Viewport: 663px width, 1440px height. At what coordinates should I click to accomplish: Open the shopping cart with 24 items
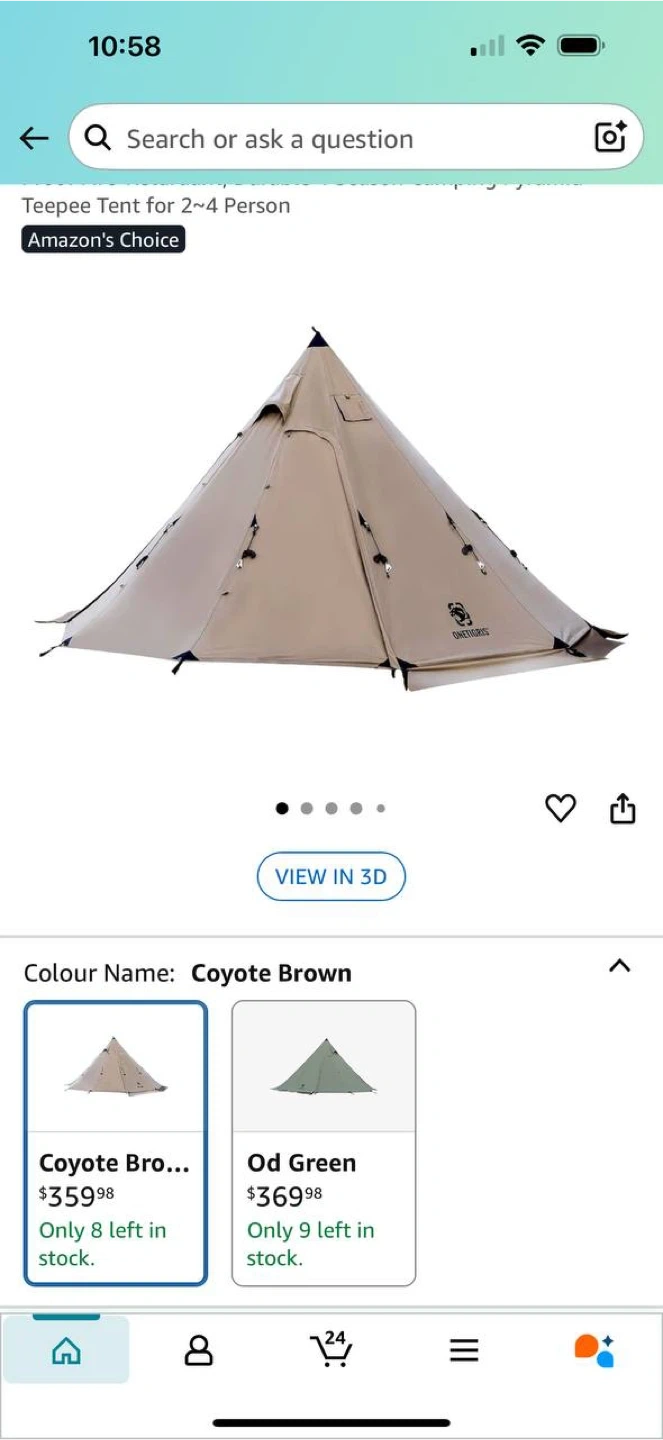pyautogui.click(x=332, y=1350)
